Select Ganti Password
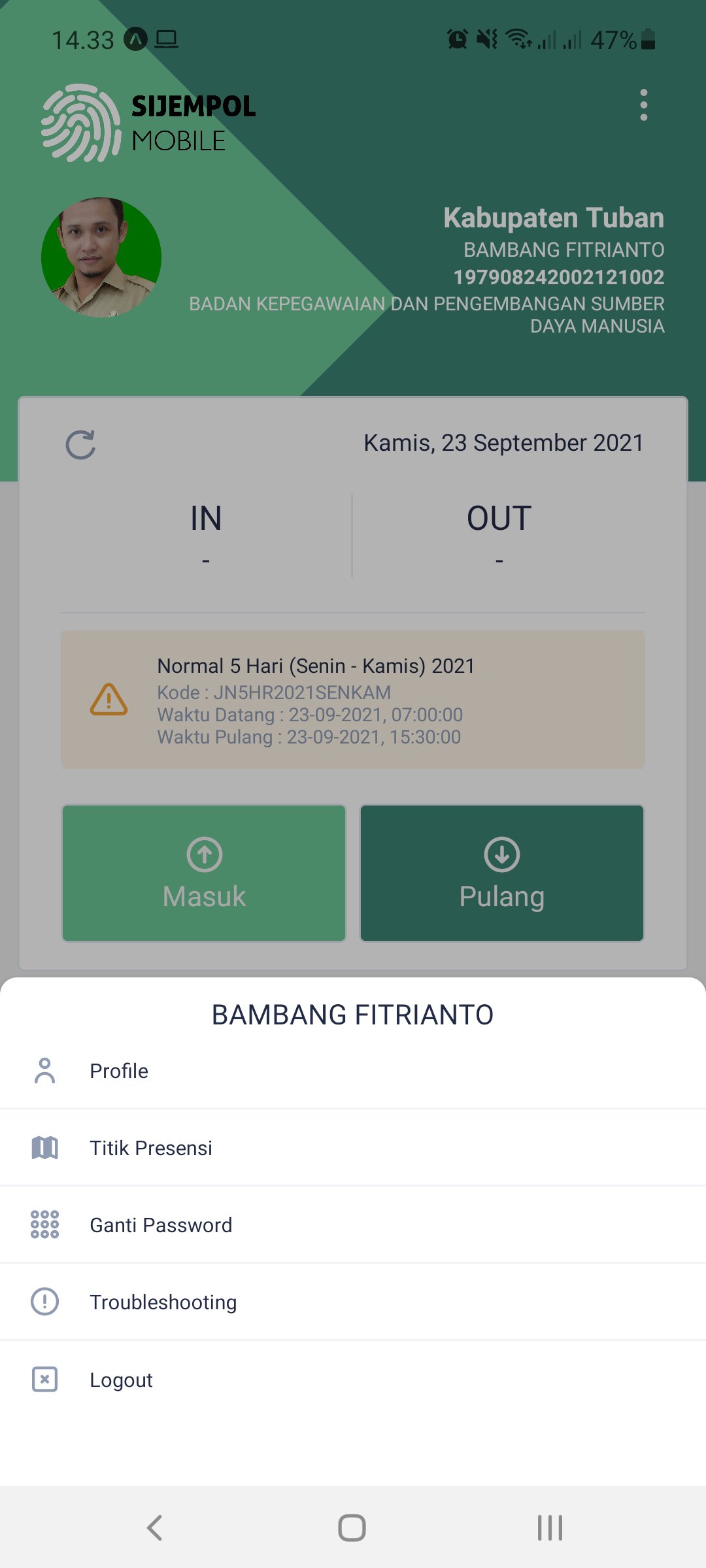The width and height of the screenshot is (706, 1568). 161,1226
